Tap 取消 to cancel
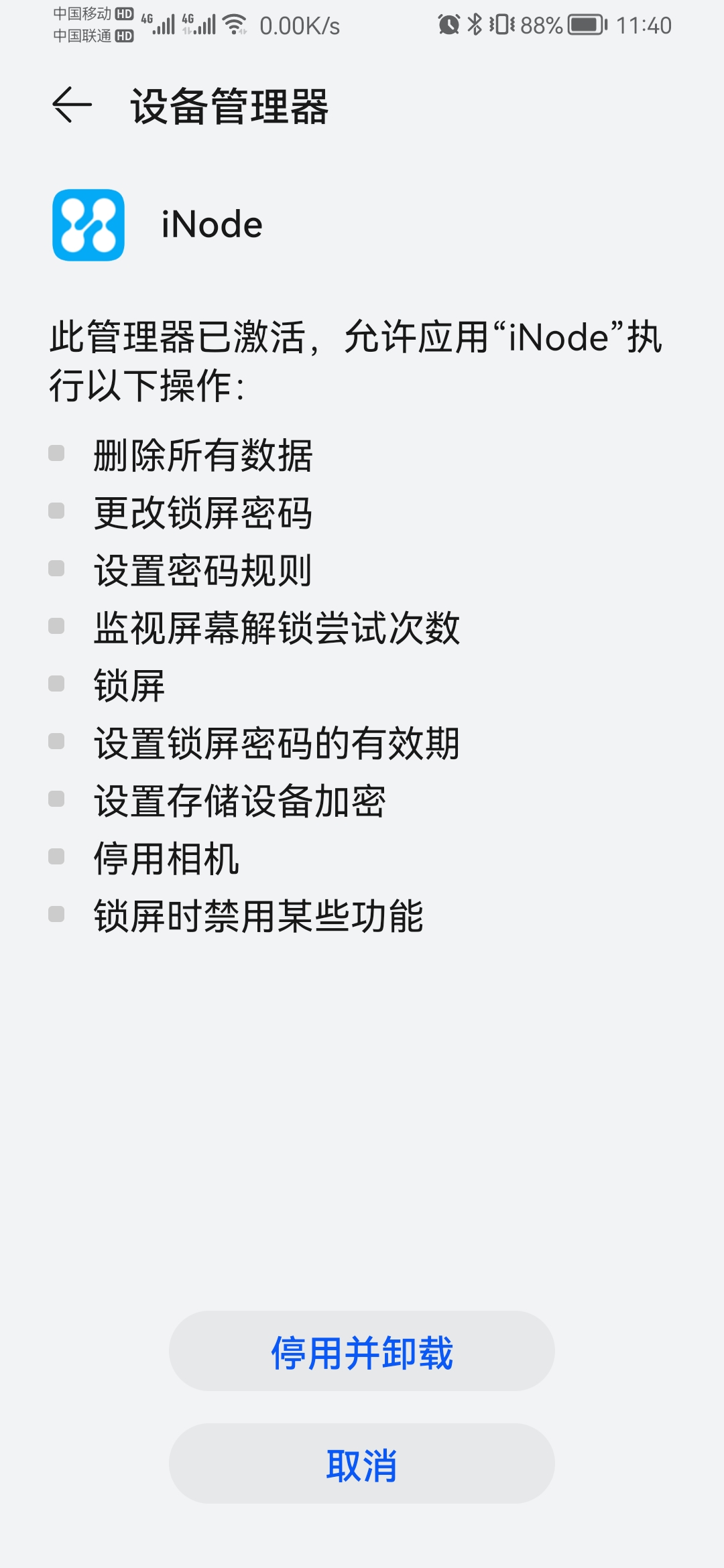The width and height of the screenshot is (724, 1568). pos(362,1464)
